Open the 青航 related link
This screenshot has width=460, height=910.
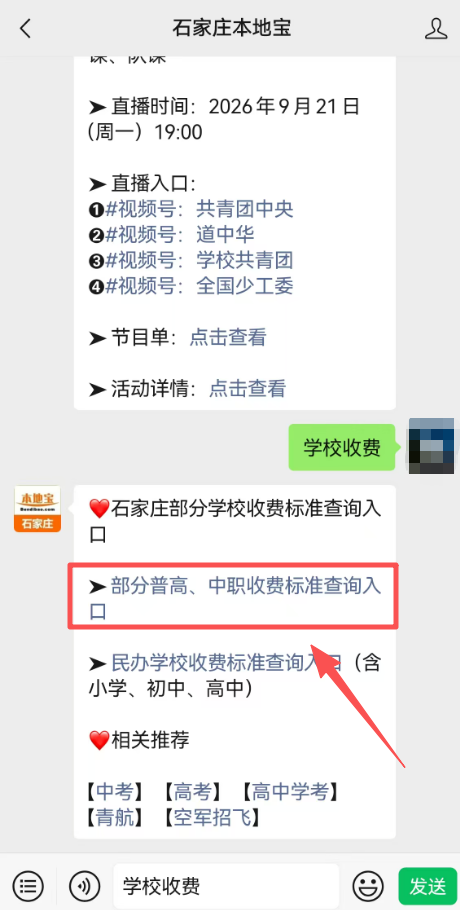coord(115,817)
